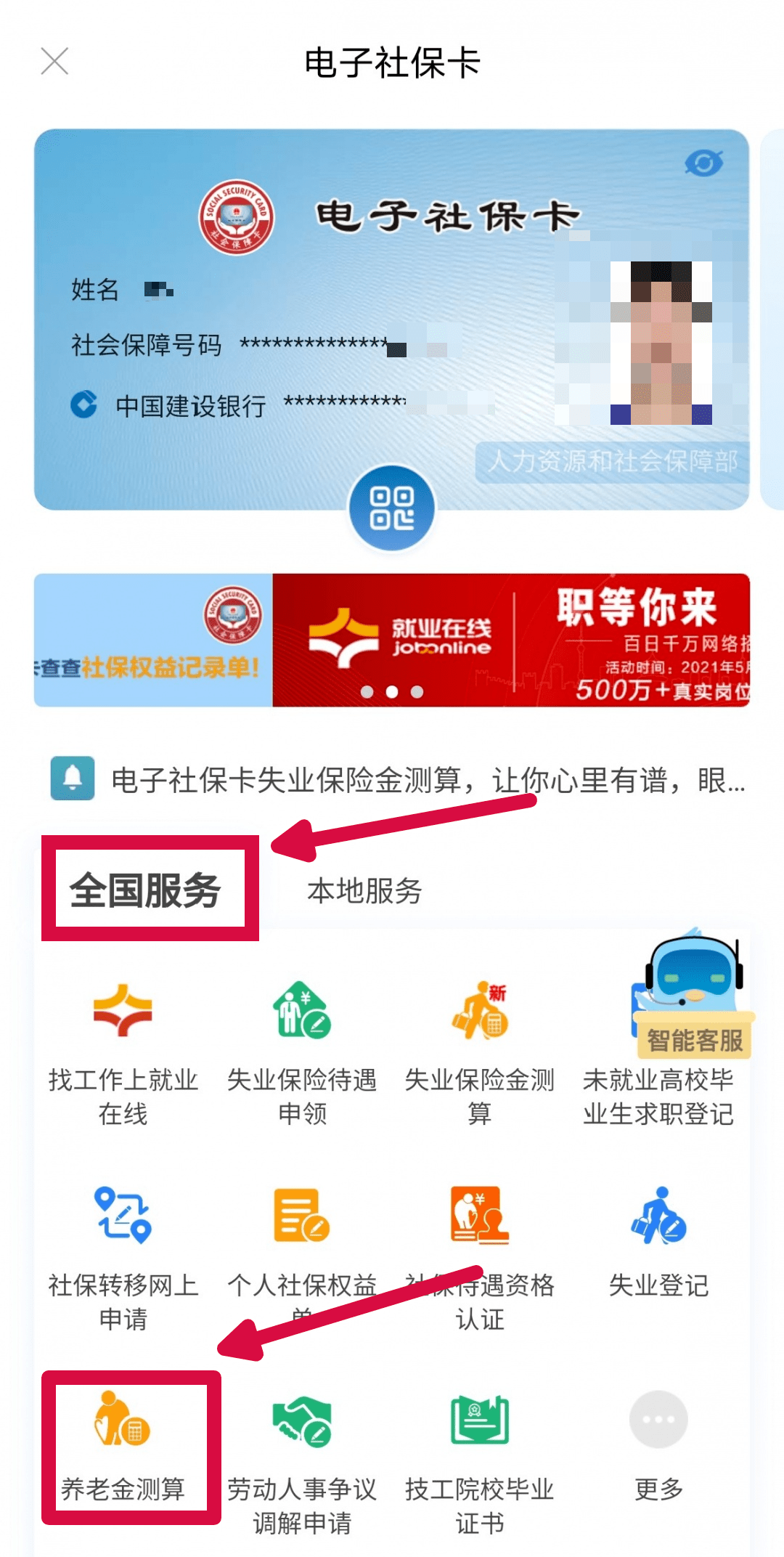Switch to the 本地服务 tab

coord(364,891)
